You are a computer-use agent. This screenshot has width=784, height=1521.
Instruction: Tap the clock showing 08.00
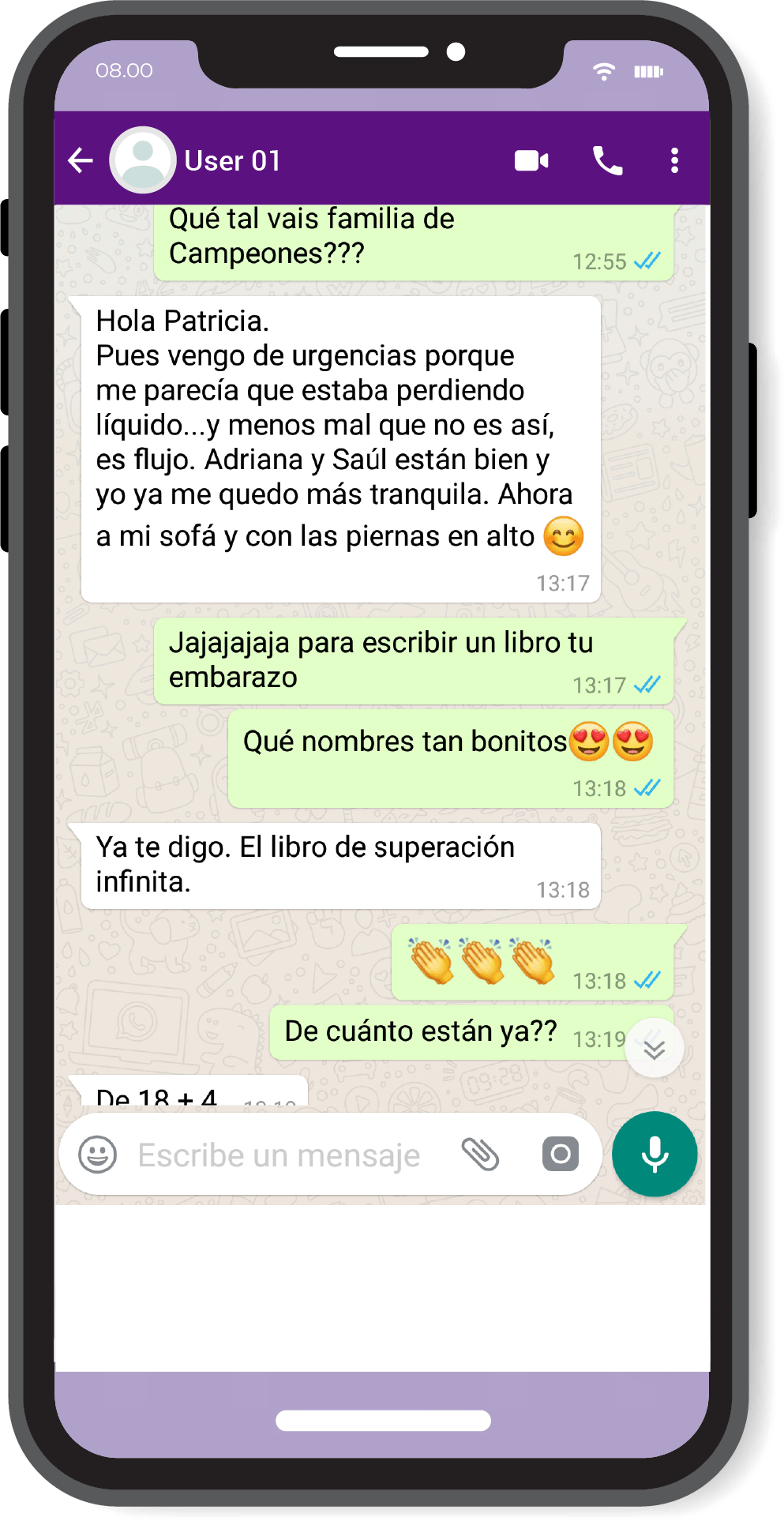(x=125, y=70)
